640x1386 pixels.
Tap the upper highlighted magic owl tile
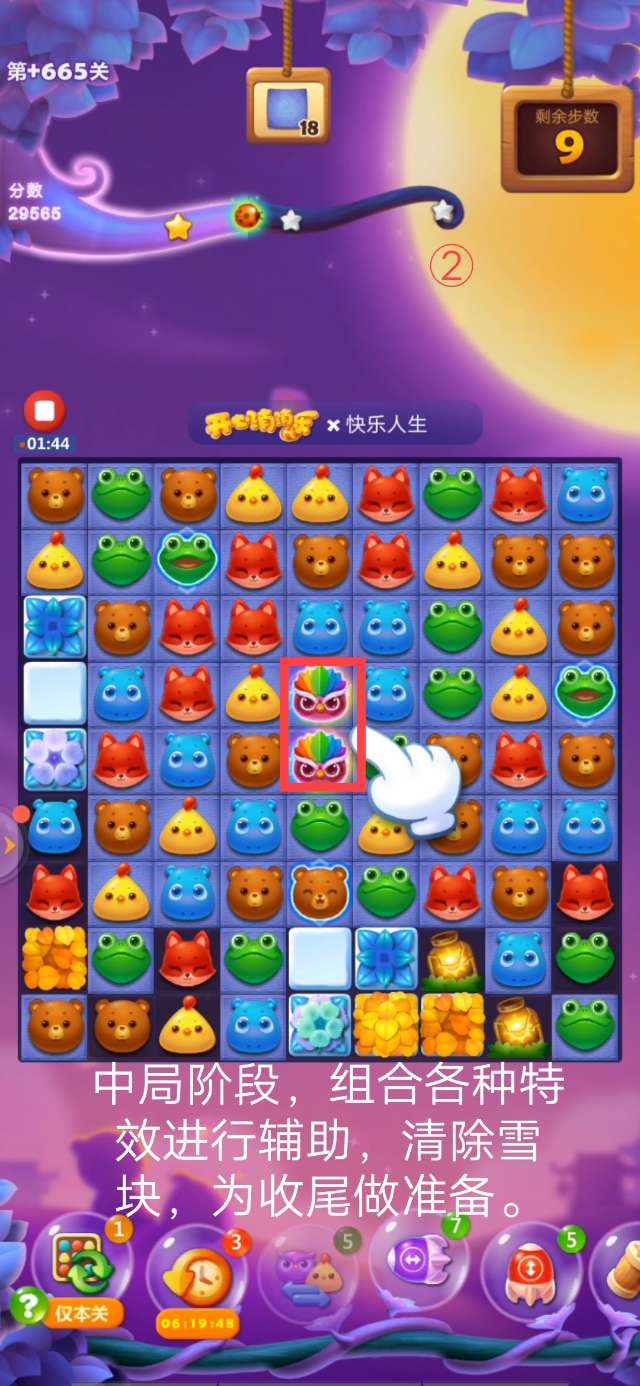[x=319, y=693]
